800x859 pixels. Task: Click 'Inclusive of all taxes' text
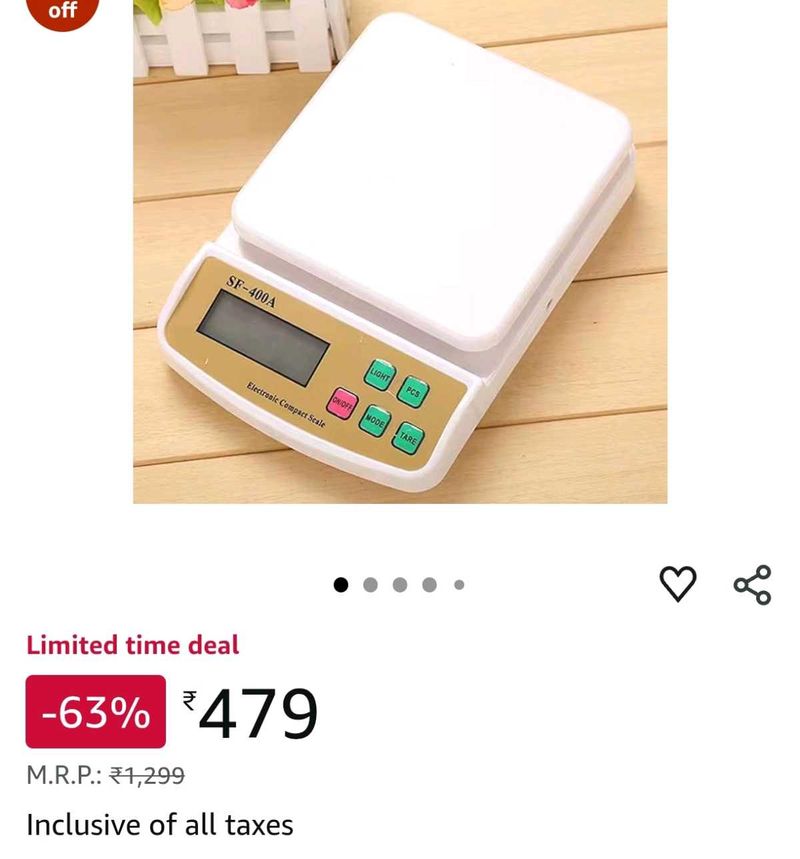pos(160,827)
